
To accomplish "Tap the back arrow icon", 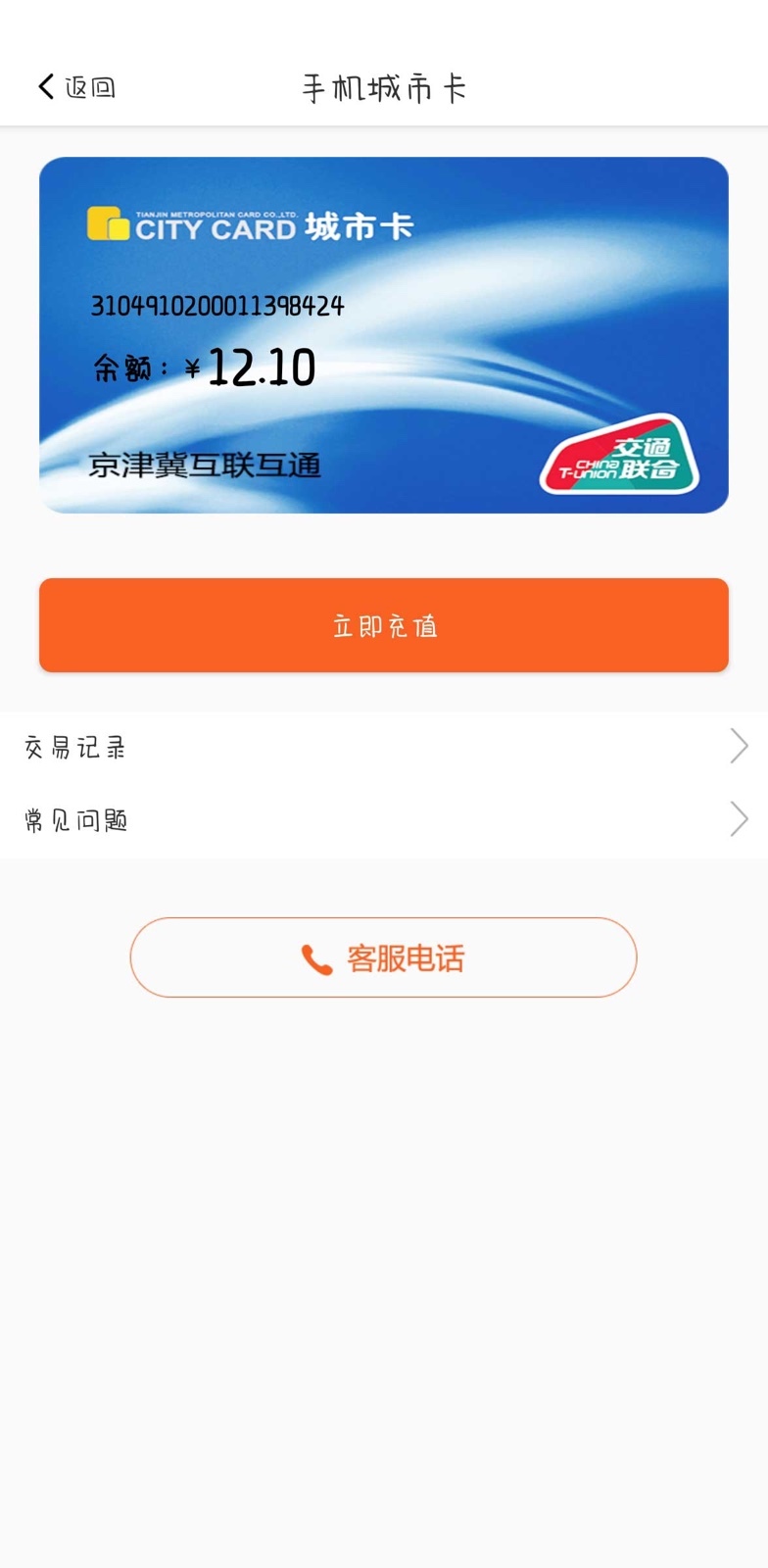I will point(45,86).
